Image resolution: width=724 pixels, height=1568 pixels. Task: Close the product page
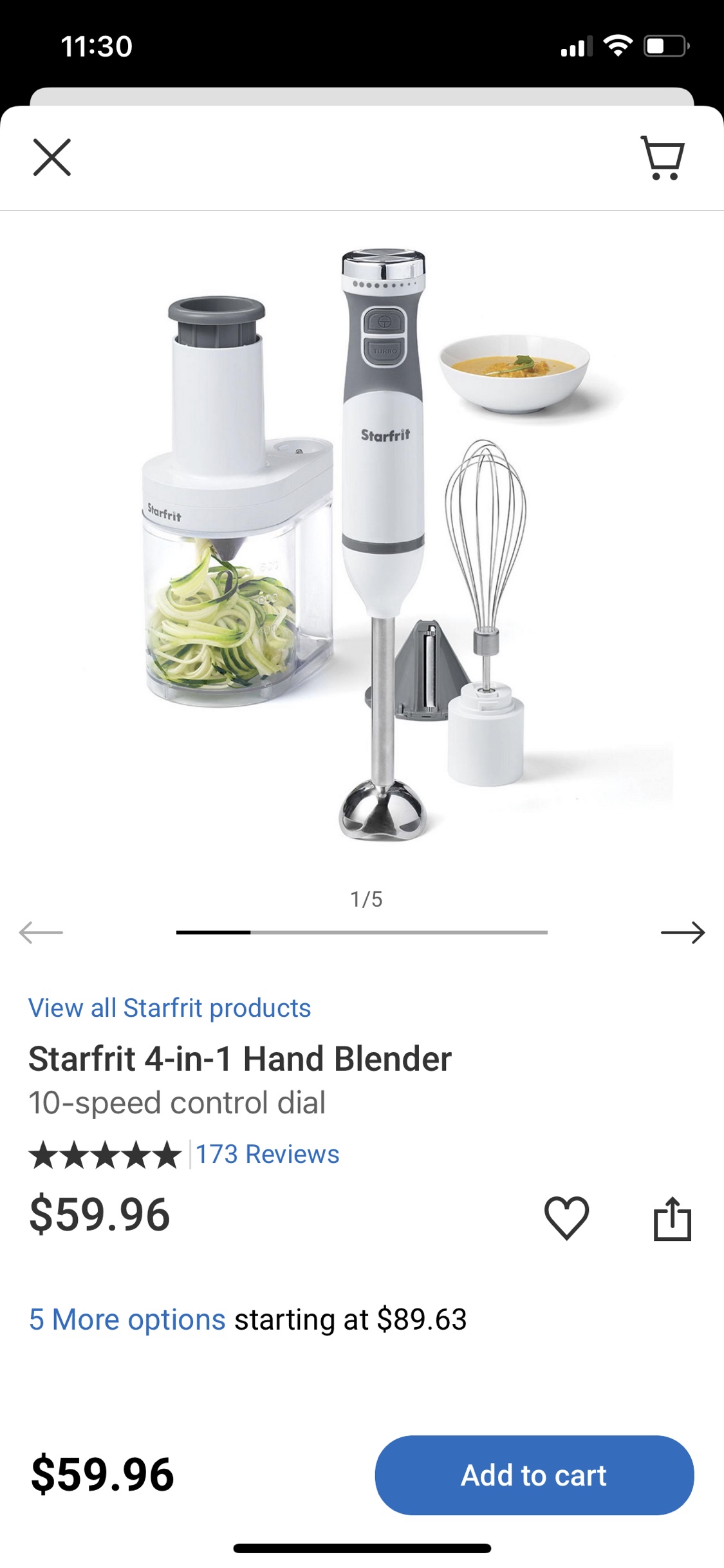[52, 157]
